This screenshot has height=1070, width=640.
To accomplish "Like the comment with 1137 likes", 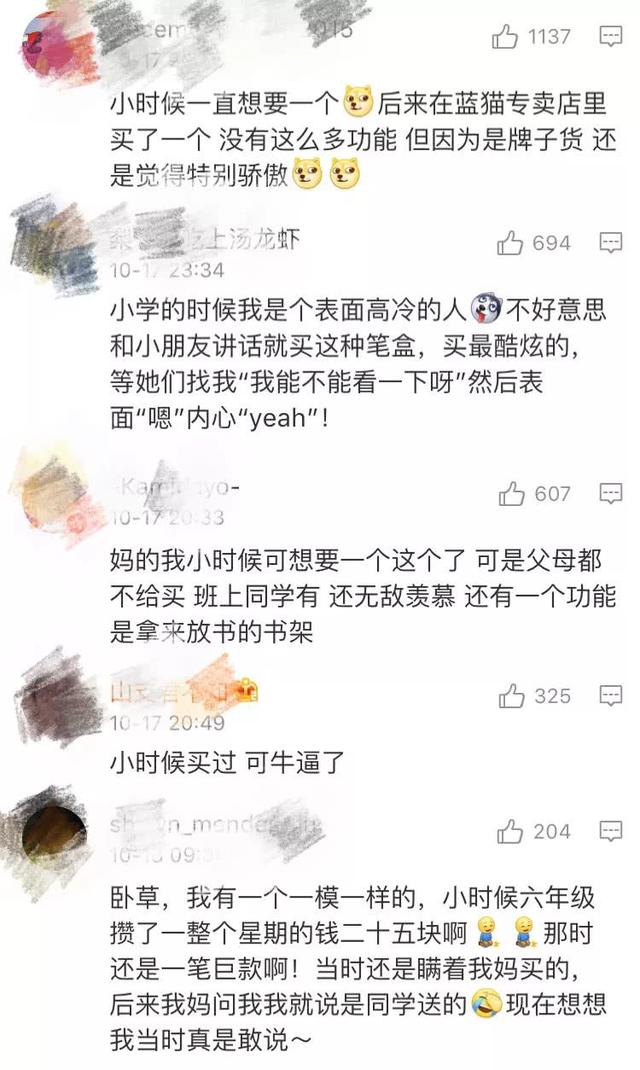I will (x=504, y=36).
